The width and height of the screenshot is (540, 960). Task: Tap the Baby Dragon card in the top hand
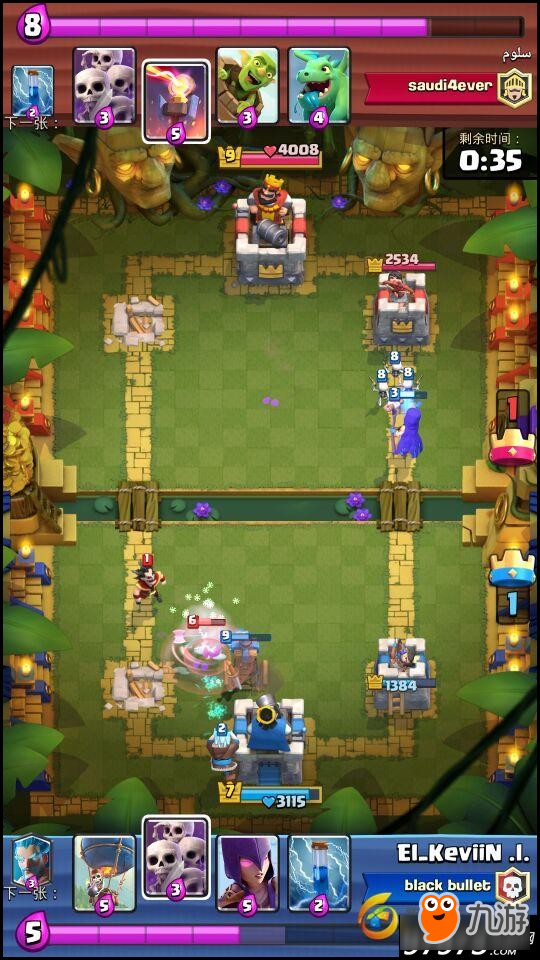[318, 87]
